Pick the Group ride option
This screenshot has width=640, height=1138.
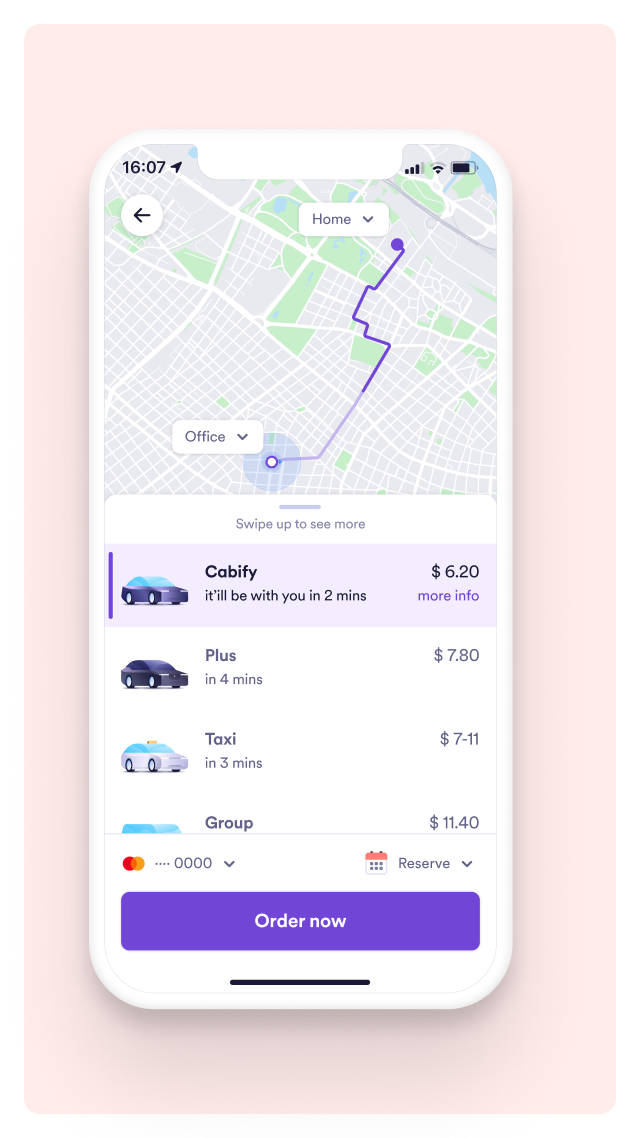[300, 822]
